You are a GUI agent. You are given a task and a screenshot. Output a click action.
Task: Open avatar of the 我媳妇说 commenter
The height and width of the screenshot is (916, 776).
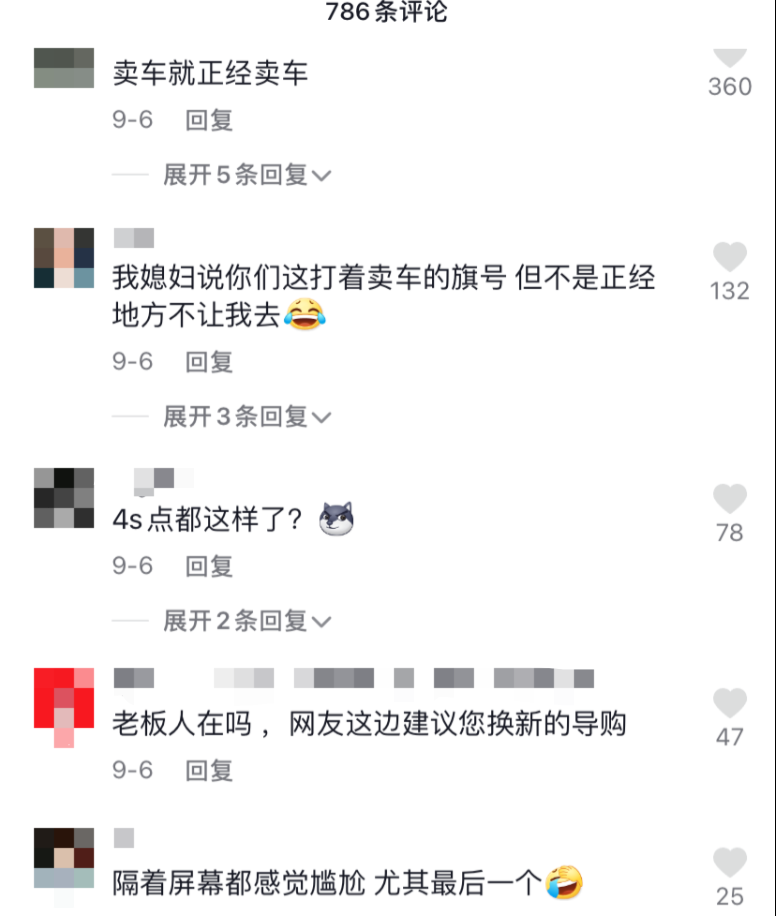pyautogui.click(x=64, y=258)
